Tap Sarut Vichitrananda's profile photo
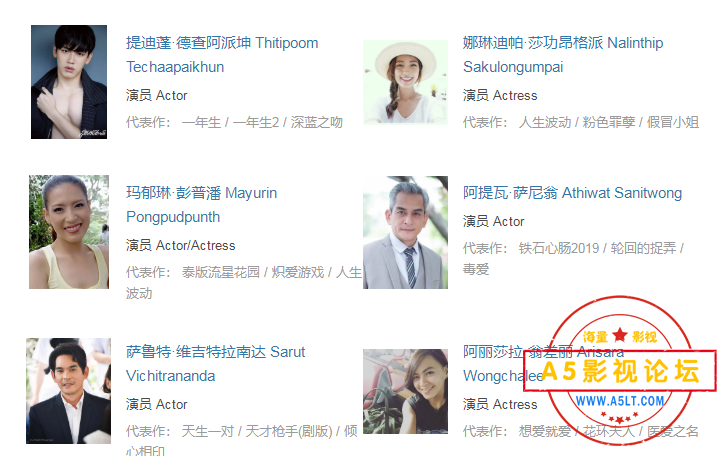This screenshot has height=456, width=725. click(69, 391)
